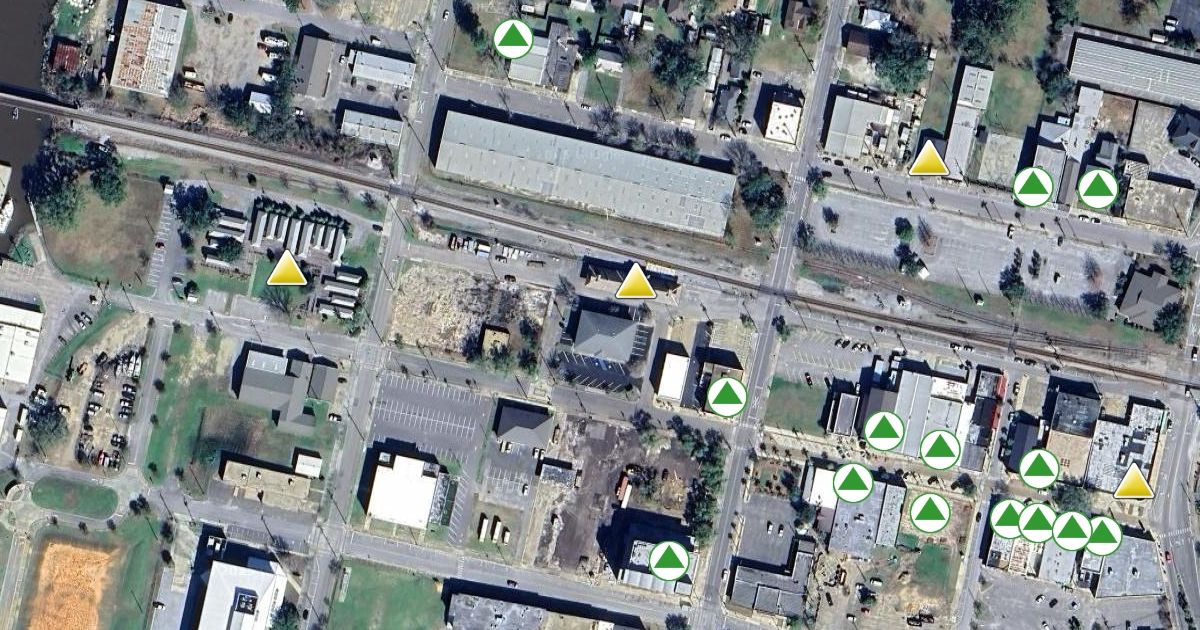This screenshot has height=630, width=1200.
Task: Select the lowest green marker in the middle of the map
Action: [670, 560]
